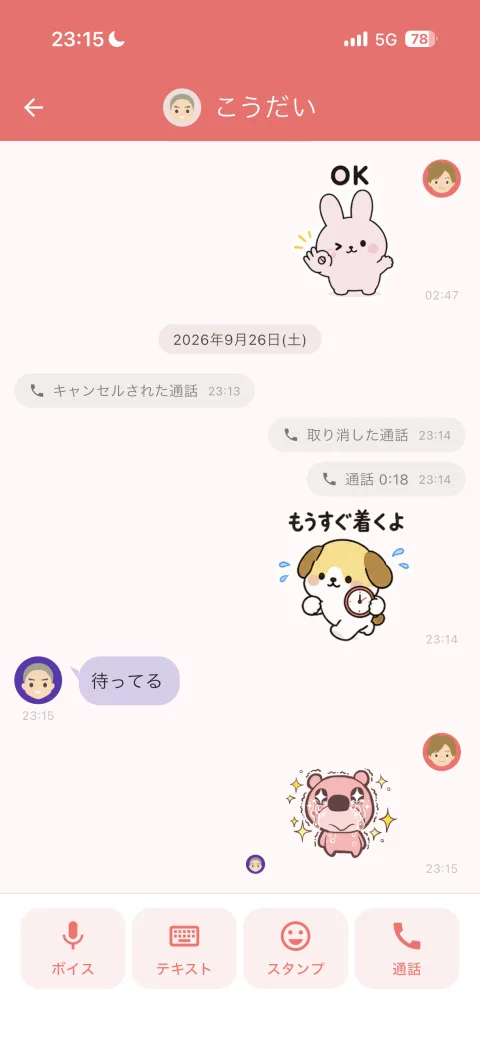
Task: Select the 取り消した通話 call entry
Action: (367, 435)
